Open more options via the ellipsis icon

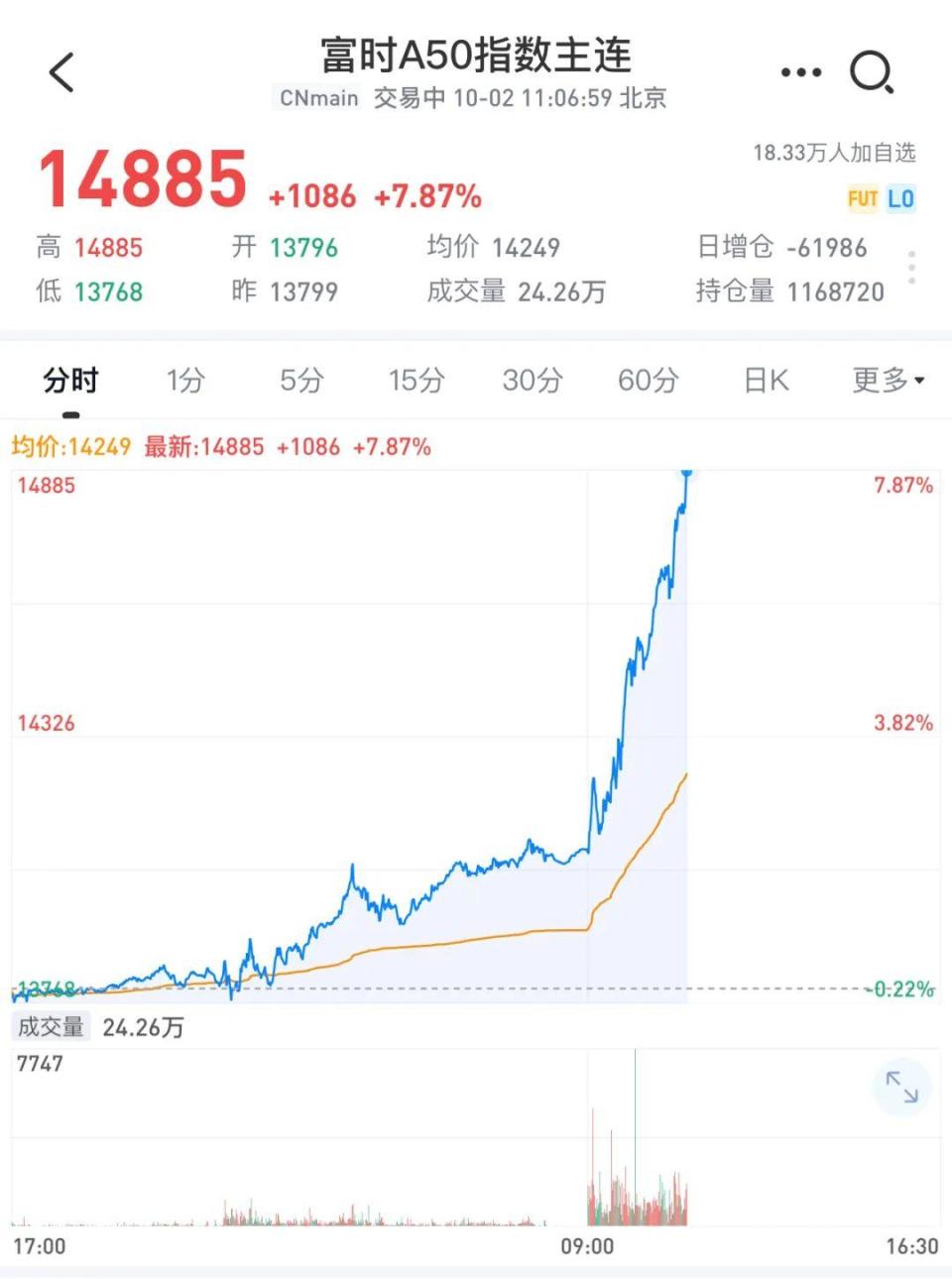pyautogui.click(x=799, y=71)
